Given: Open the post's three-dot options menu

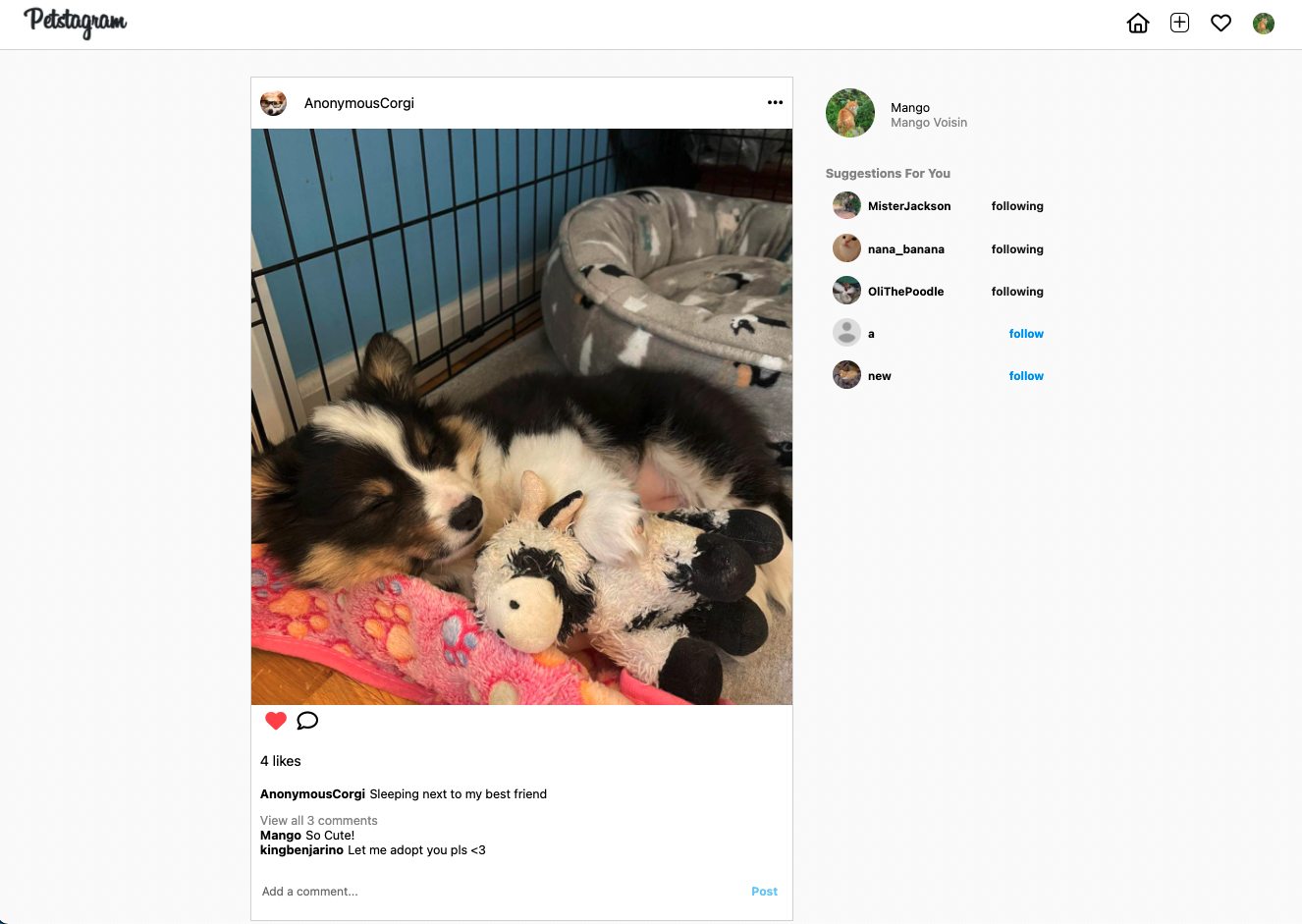Looking at the screenshot, I should coord(775,102).
